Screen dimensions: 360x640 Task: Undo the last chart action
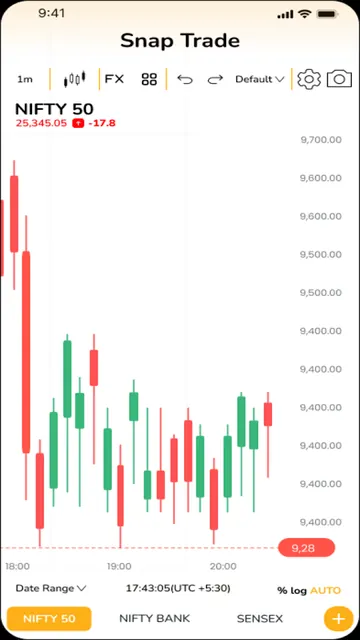click(185, 79)
